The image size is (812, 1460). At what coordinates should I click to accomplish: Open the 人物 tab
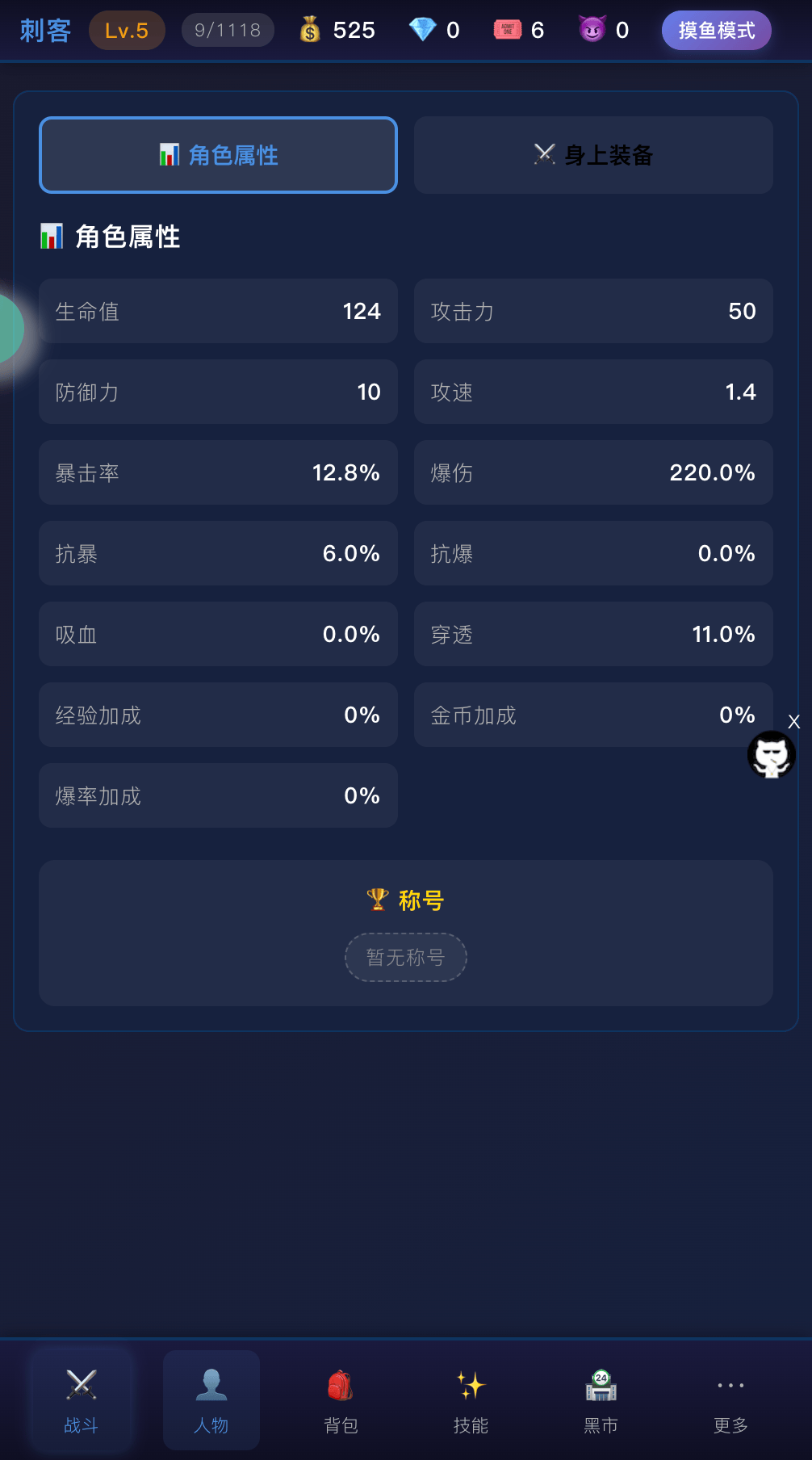[x=211, y=1400]
